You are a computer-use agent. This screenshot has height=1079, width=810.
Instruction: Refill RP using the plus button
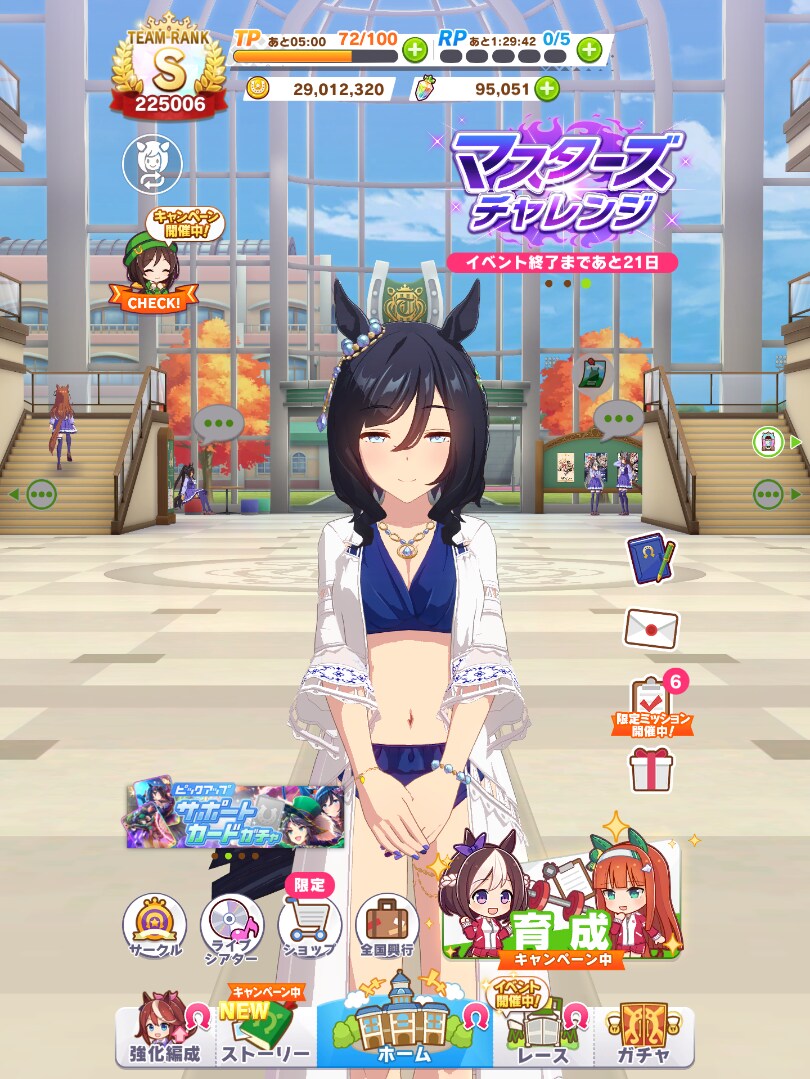click(589, 47)
